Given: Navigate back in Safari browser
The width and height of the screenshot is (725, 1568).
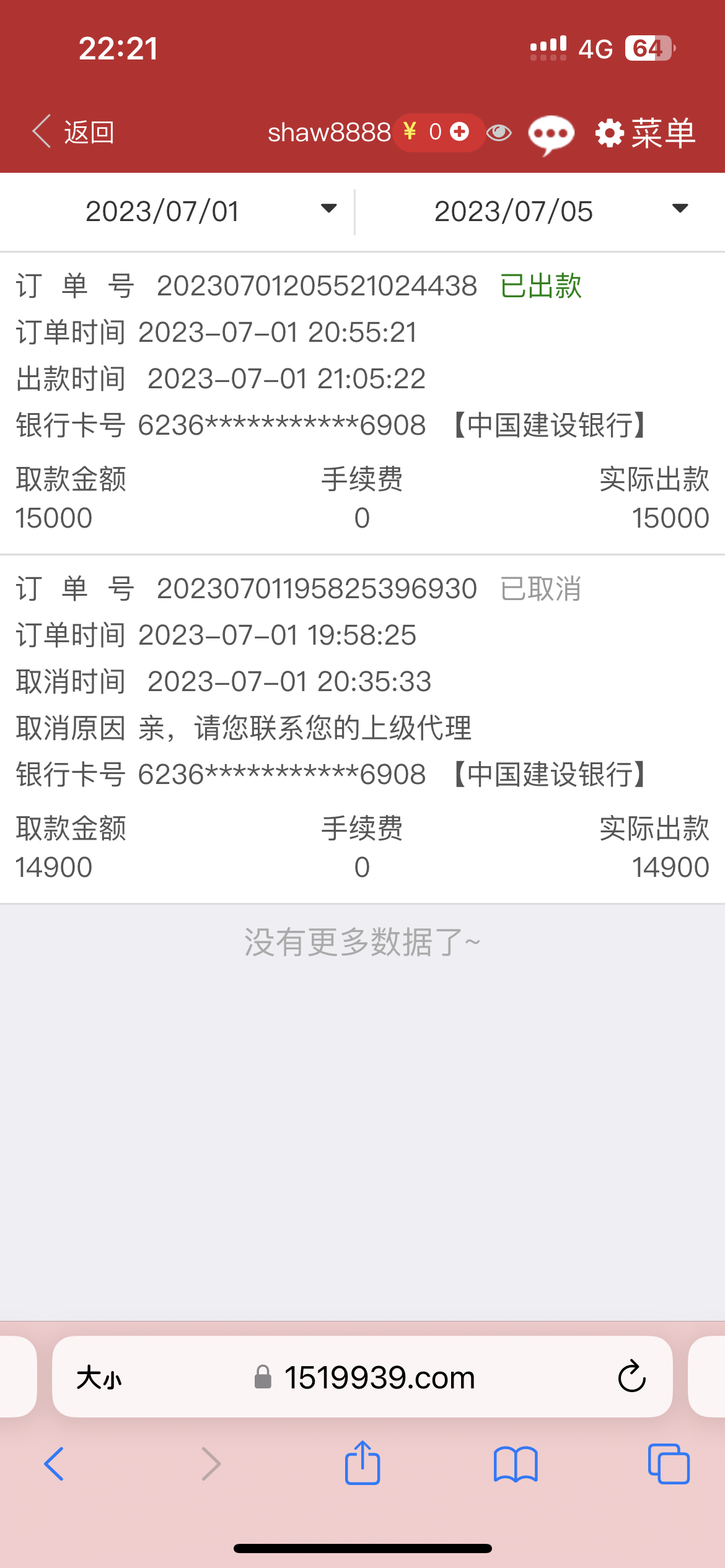Looking at the screenshot, I should click(54, 1464).
